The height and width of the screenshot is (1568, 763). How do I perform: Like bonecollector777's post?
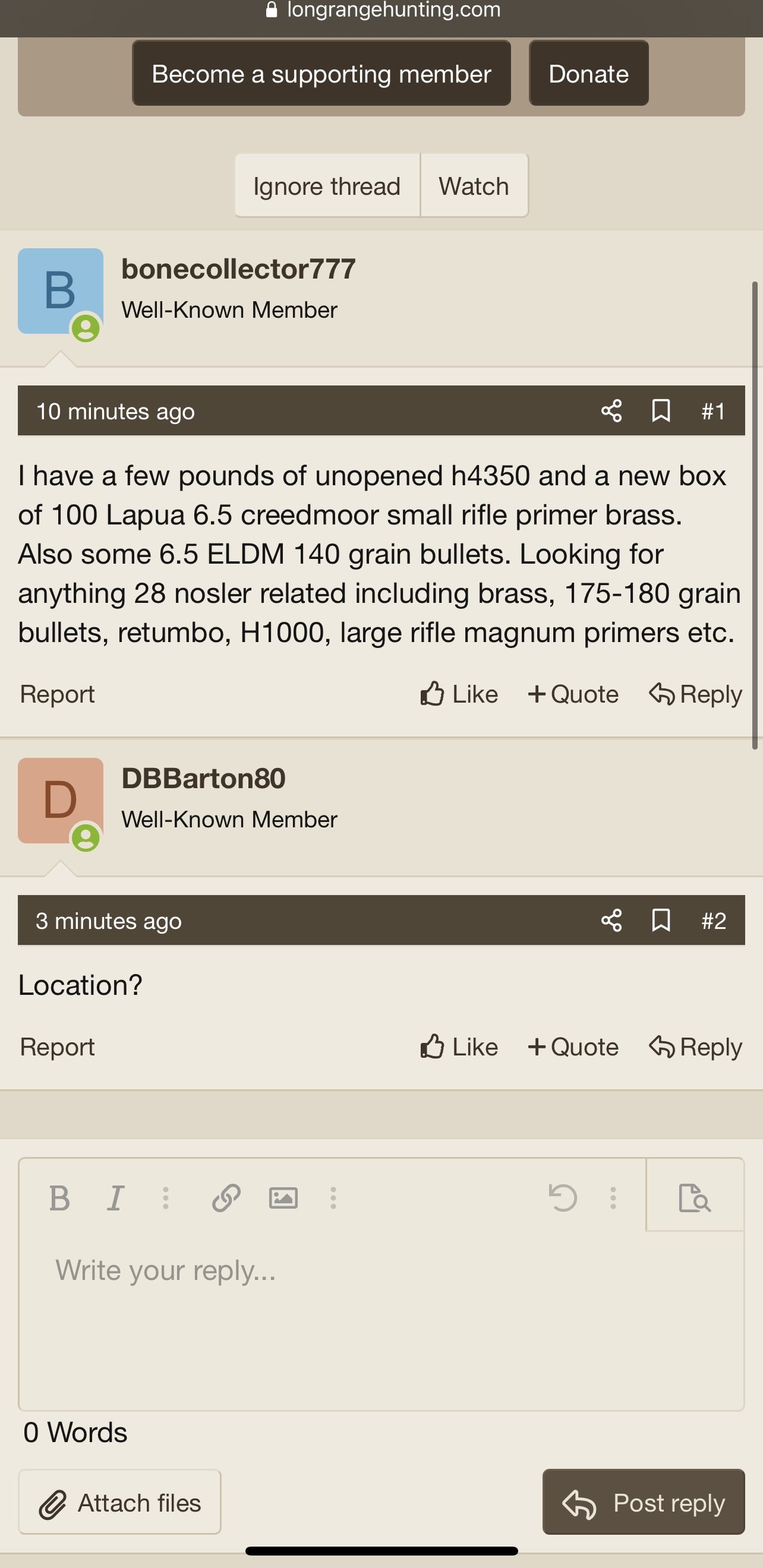pyautogui.click(x=459, y=694)
